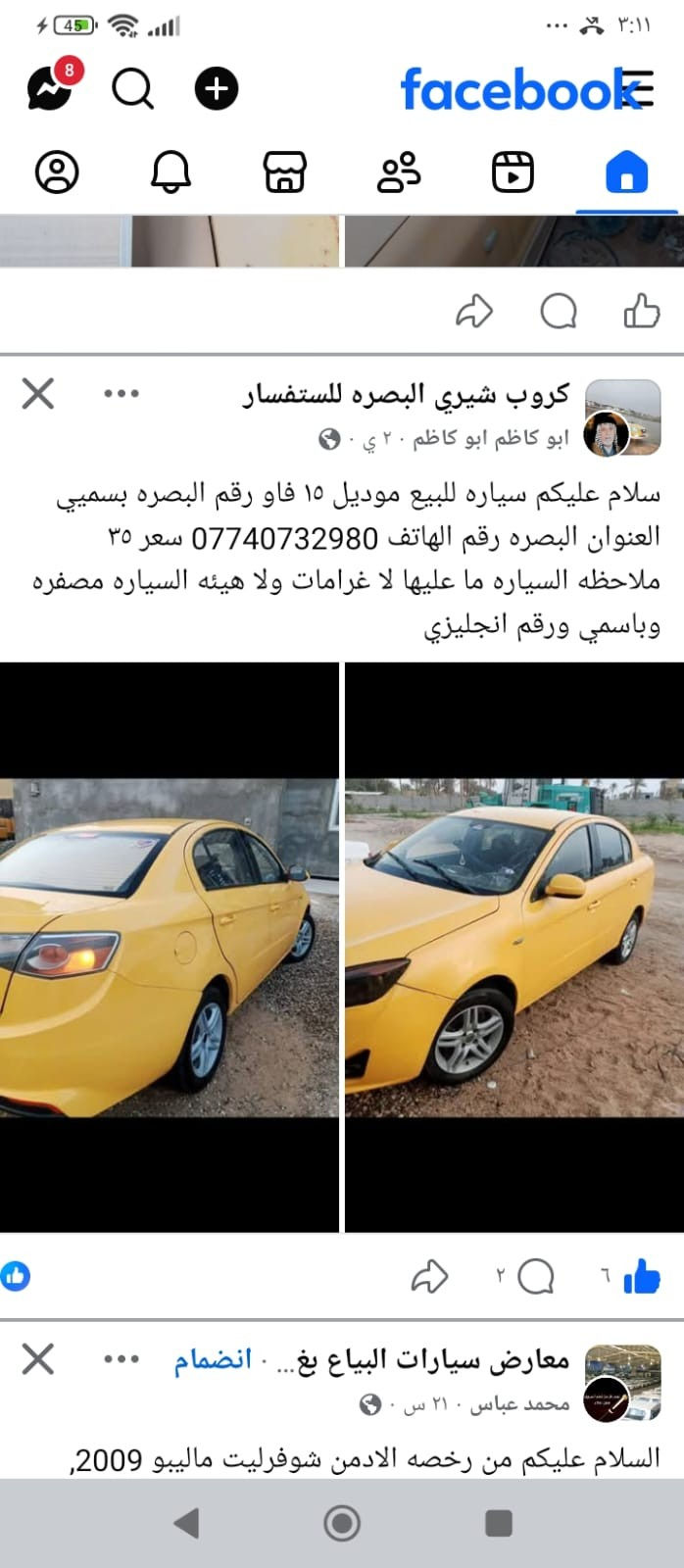684x1568 pixels.
Task: Join the معارض سيارات group via انضمام
Action: click(213, 1360)
